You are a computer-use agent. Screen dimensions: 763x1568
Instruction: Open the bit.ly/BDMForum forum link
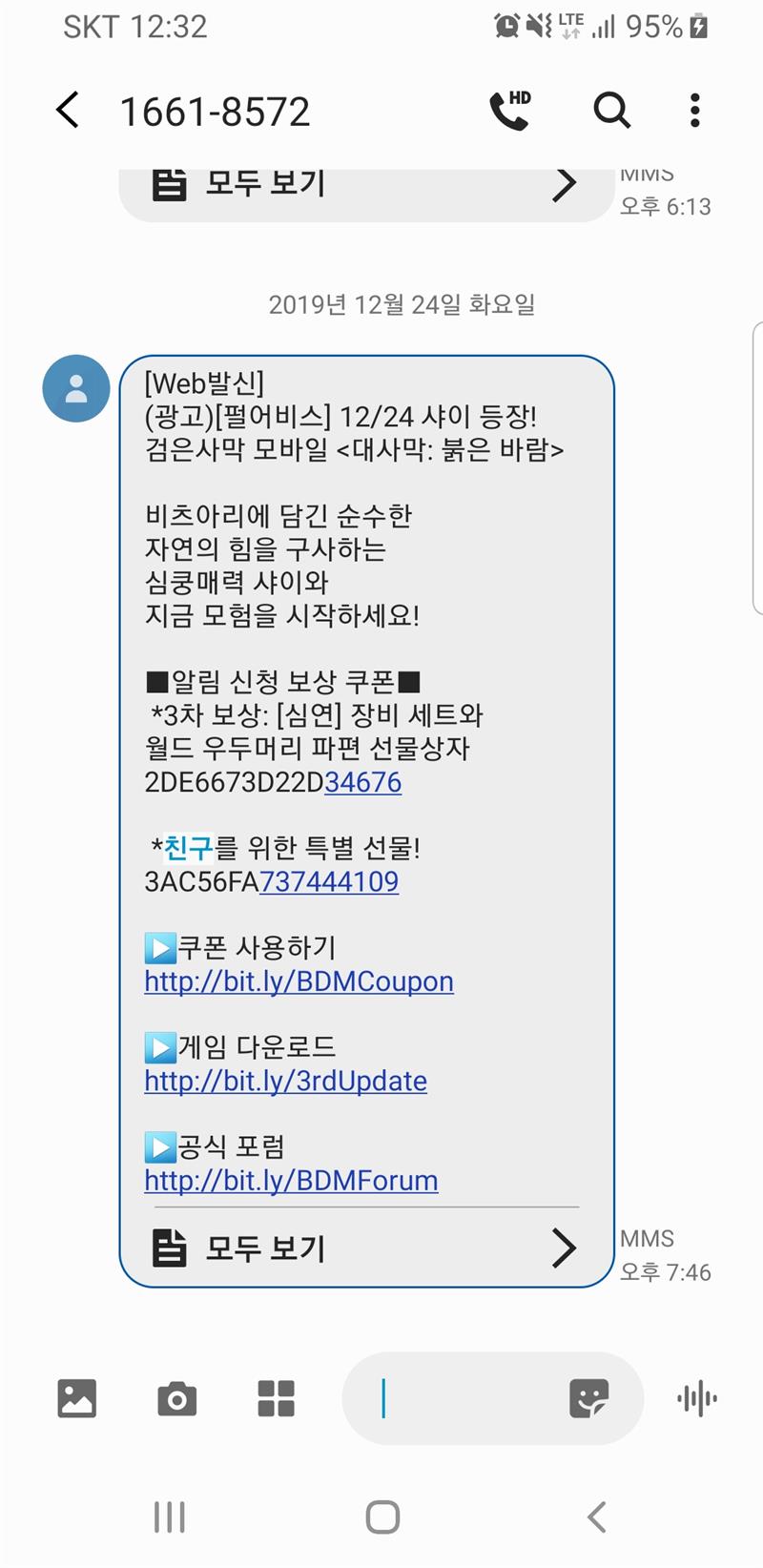coord(291,1181)
